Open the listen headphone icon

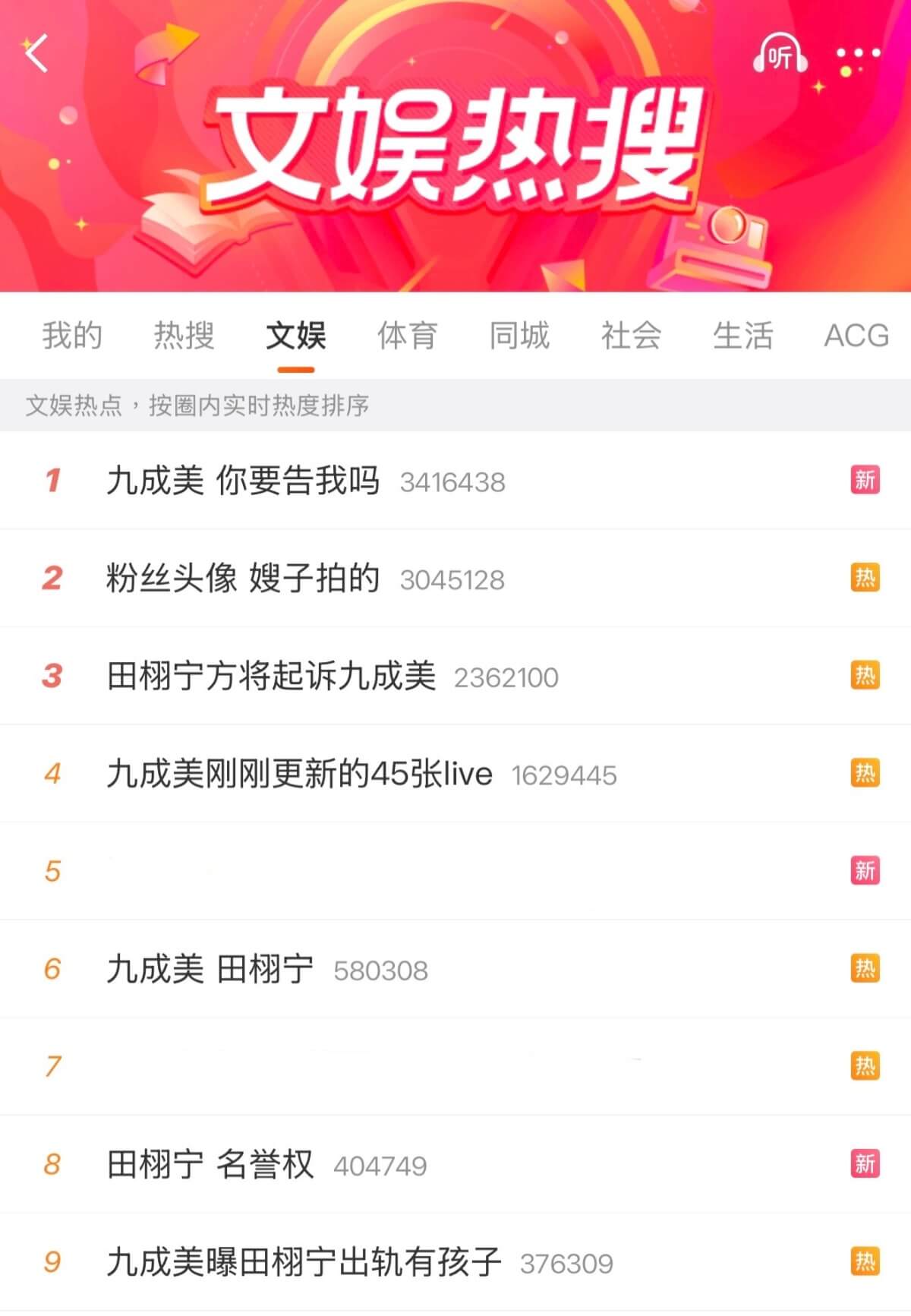point(780,55)
